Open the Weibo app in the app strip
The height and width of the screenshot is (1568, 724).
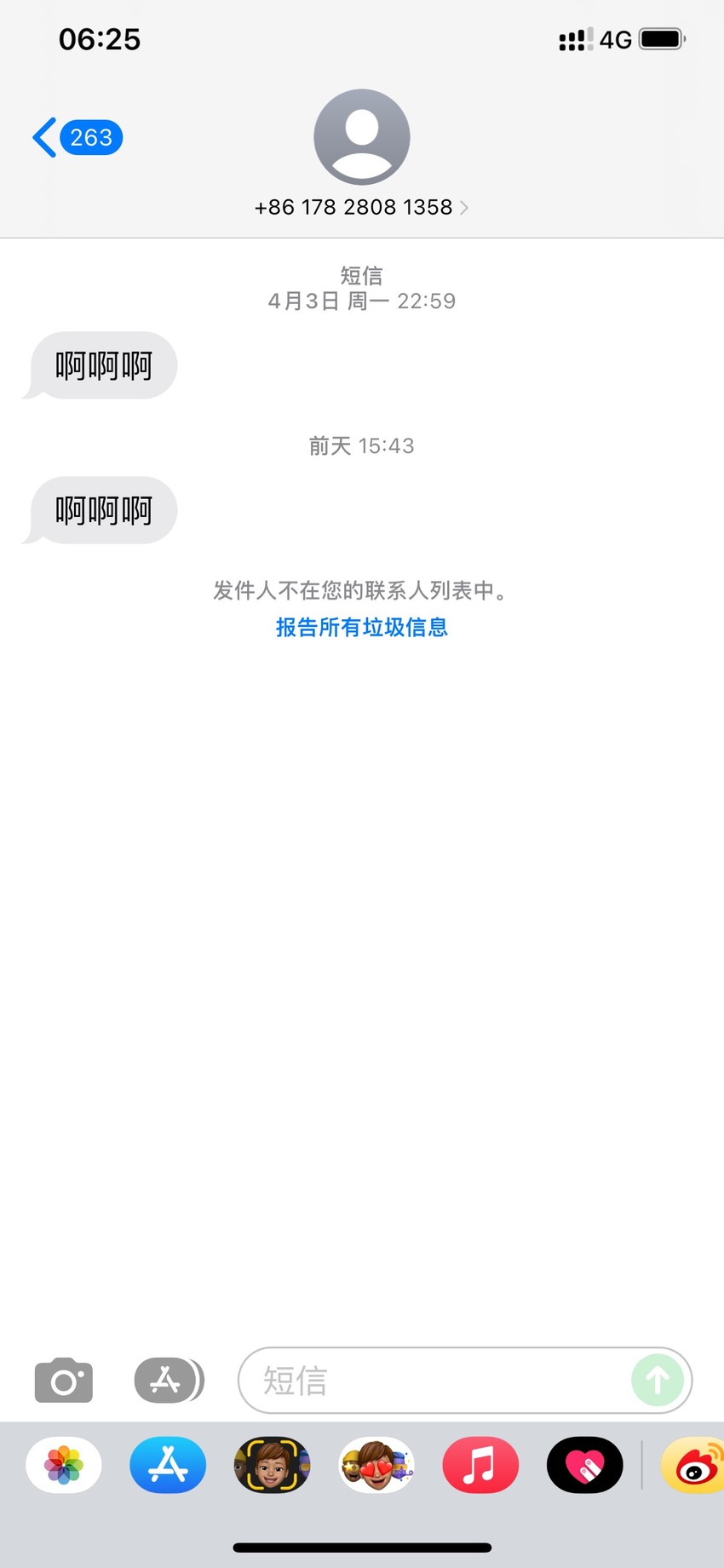693,1465
